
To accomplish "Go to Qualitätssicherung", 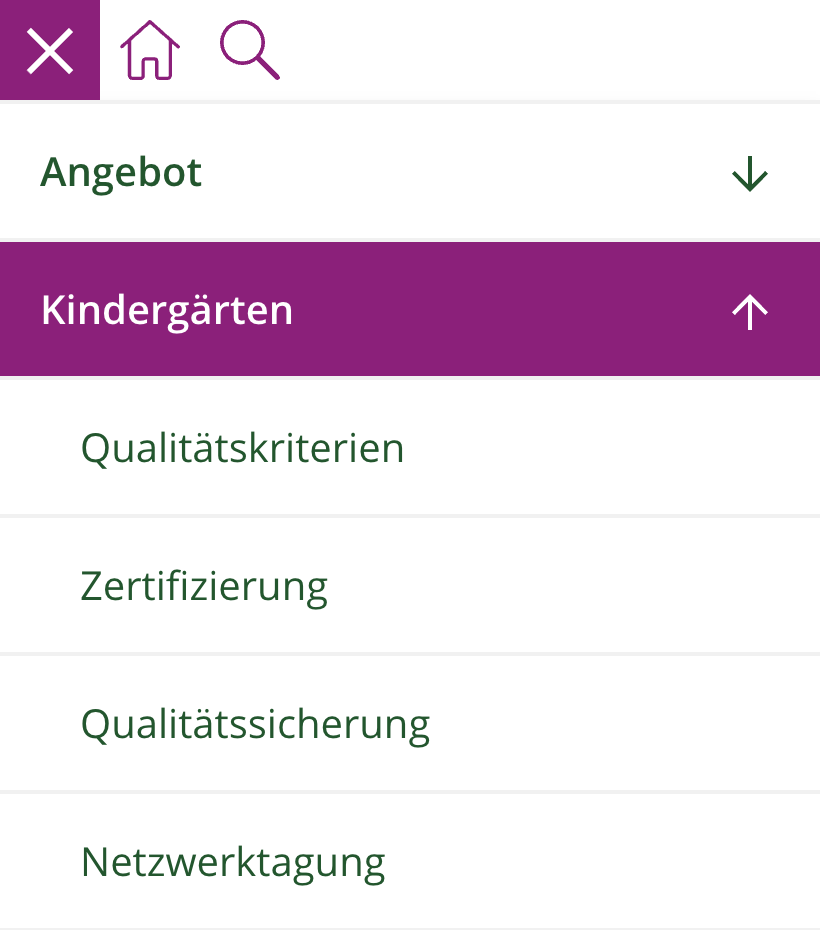I will (255, 724).
